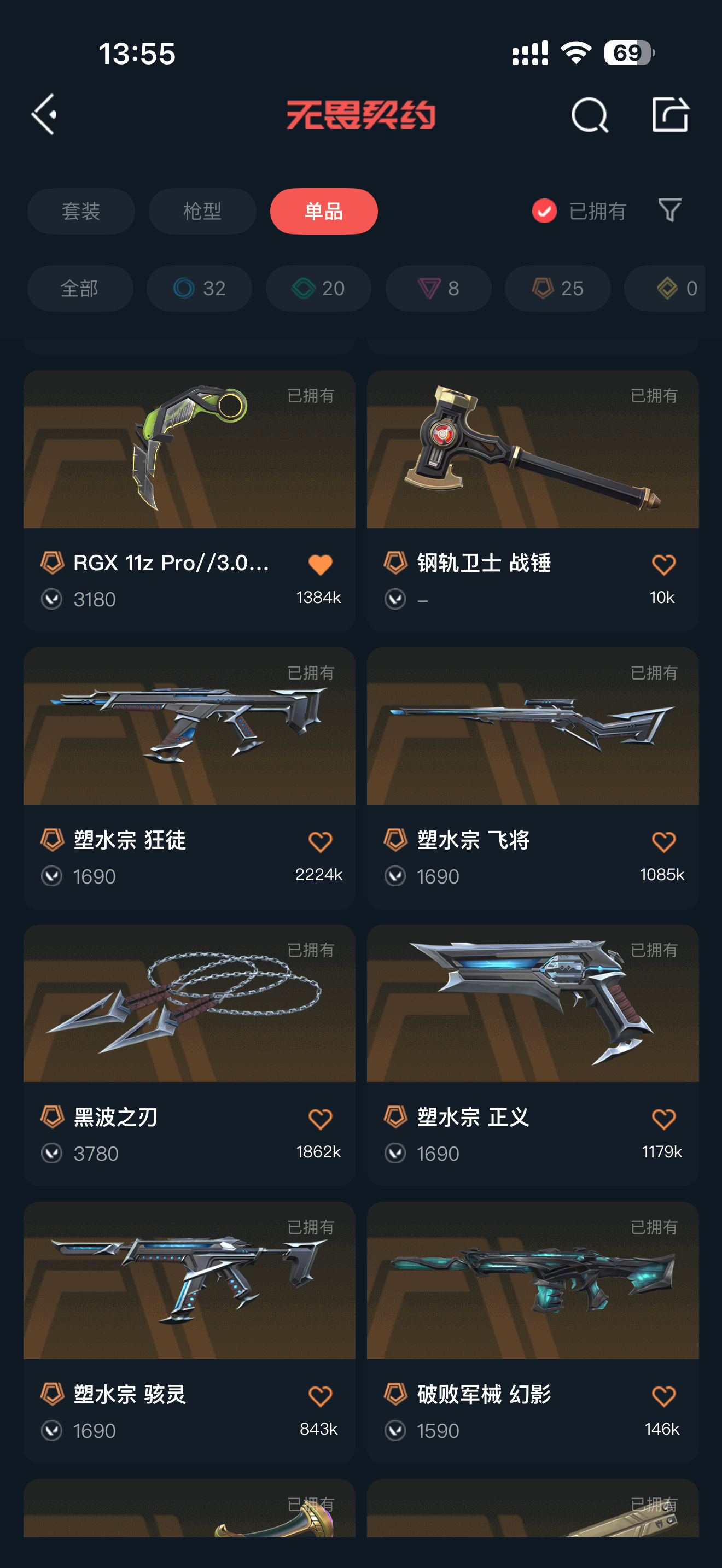Filter by the tier chip showing 8
Screen dimensions: 722x1568
pos(438,288)
